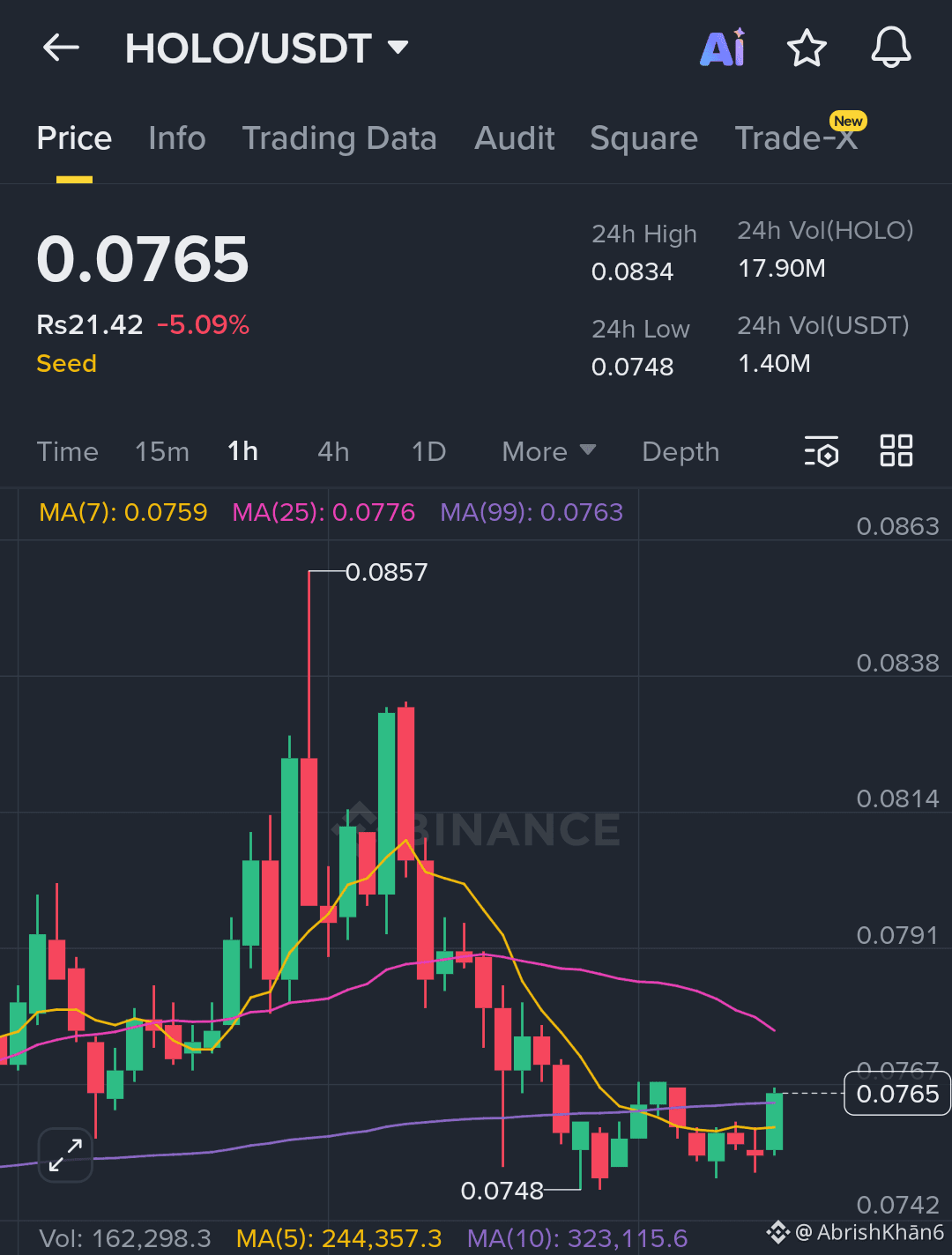The image size is (952, 1255).
Task: Open the indicator settings icon
Action: (x=821, y=451)
